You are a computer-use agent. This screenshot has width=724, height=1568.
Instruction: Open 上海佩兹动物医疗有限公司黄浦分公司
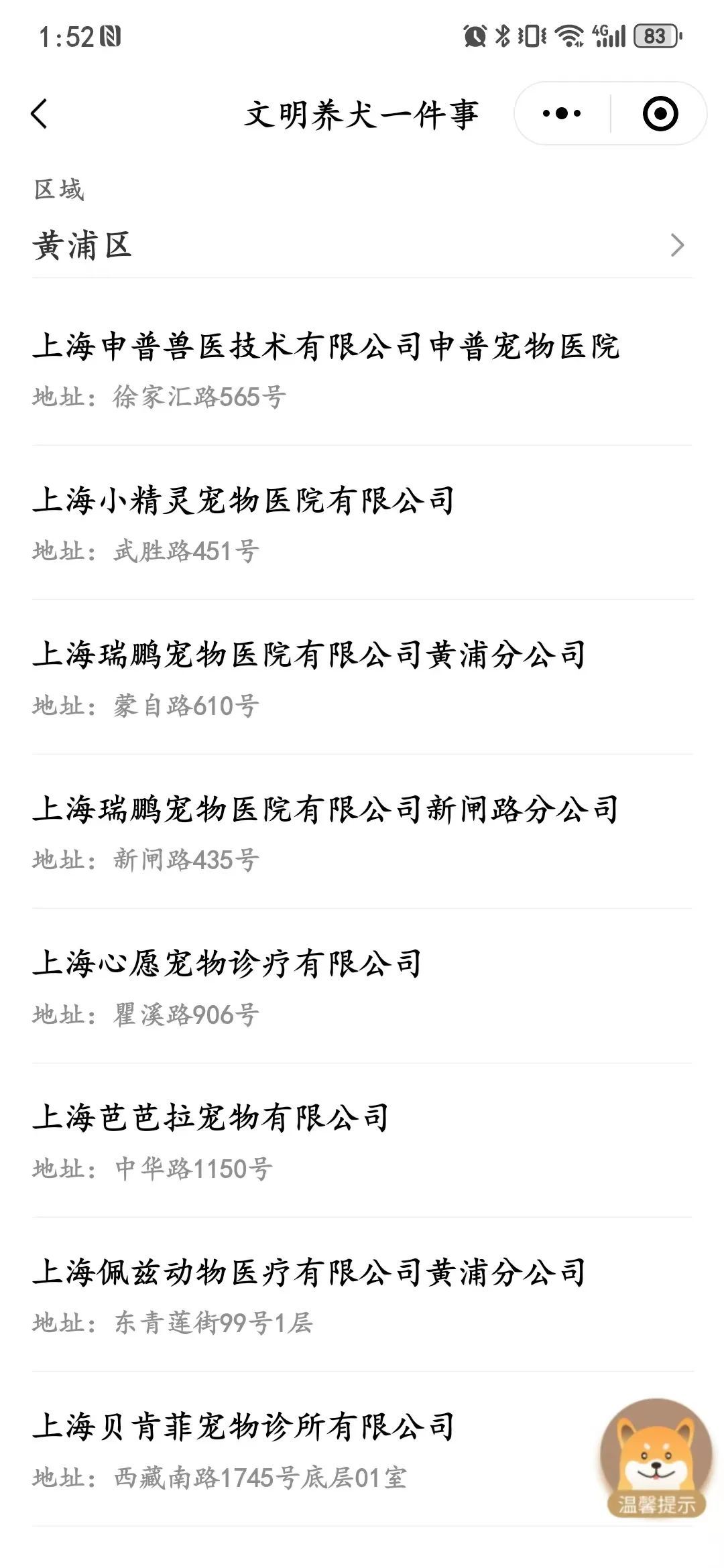[x=362, y=1295]
